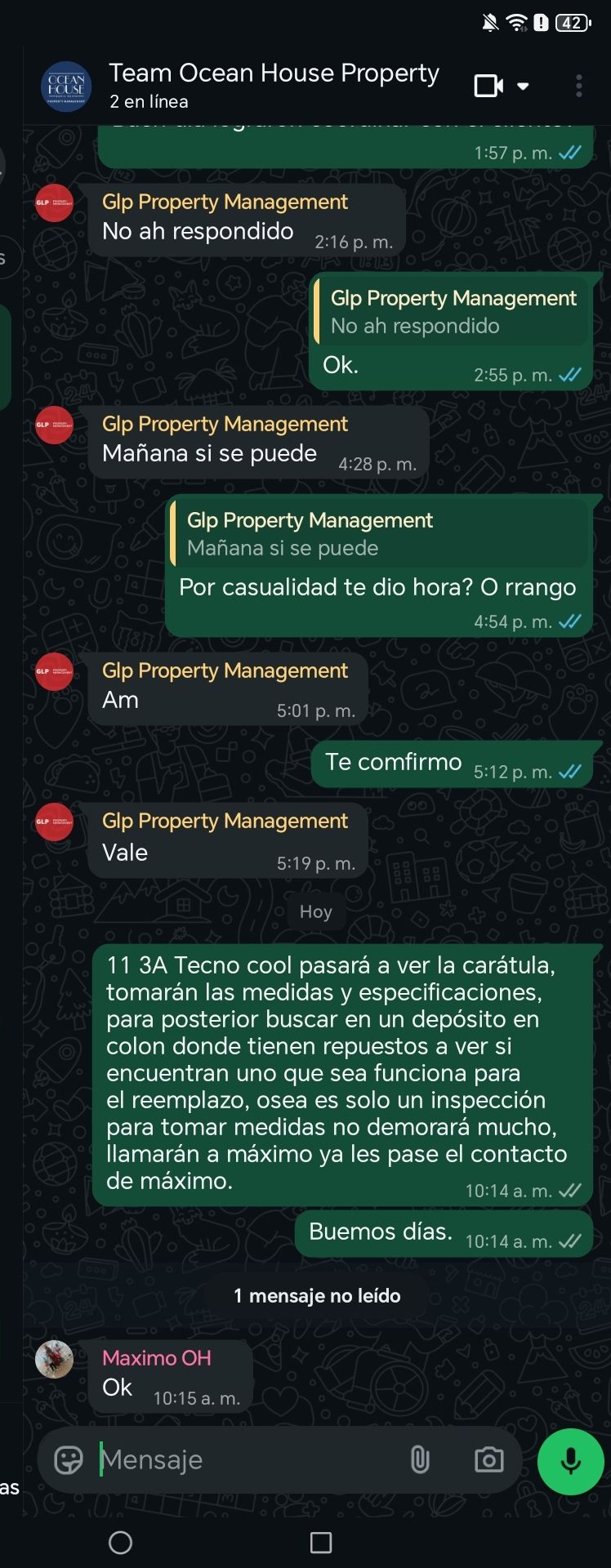Record a voice message with the microphone
The height and width of the screenshot is (1568, 611).
[x=570, y=1461]
